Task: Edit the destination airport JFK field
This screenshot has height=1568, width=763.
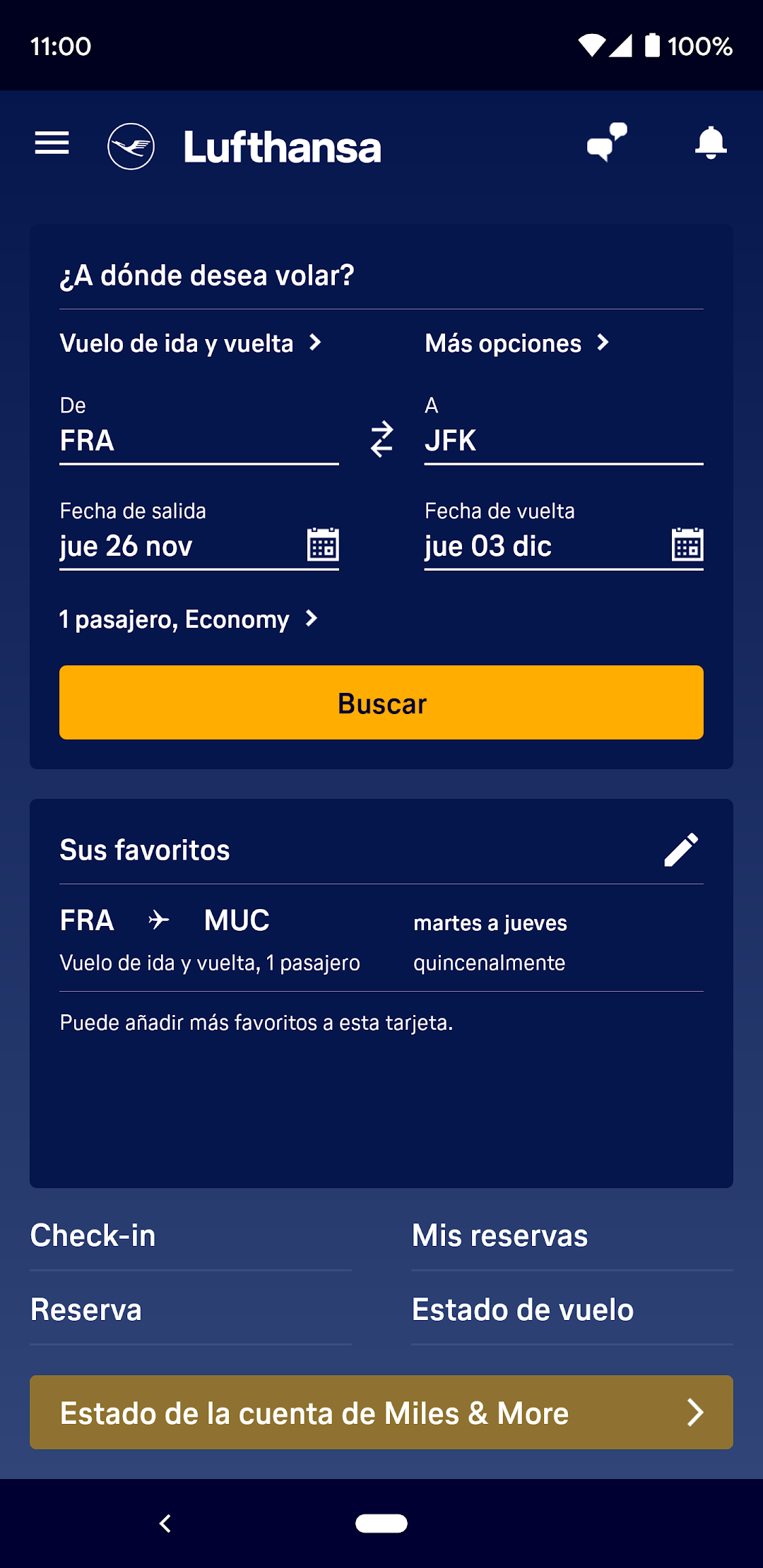Action: pos(563,441)
